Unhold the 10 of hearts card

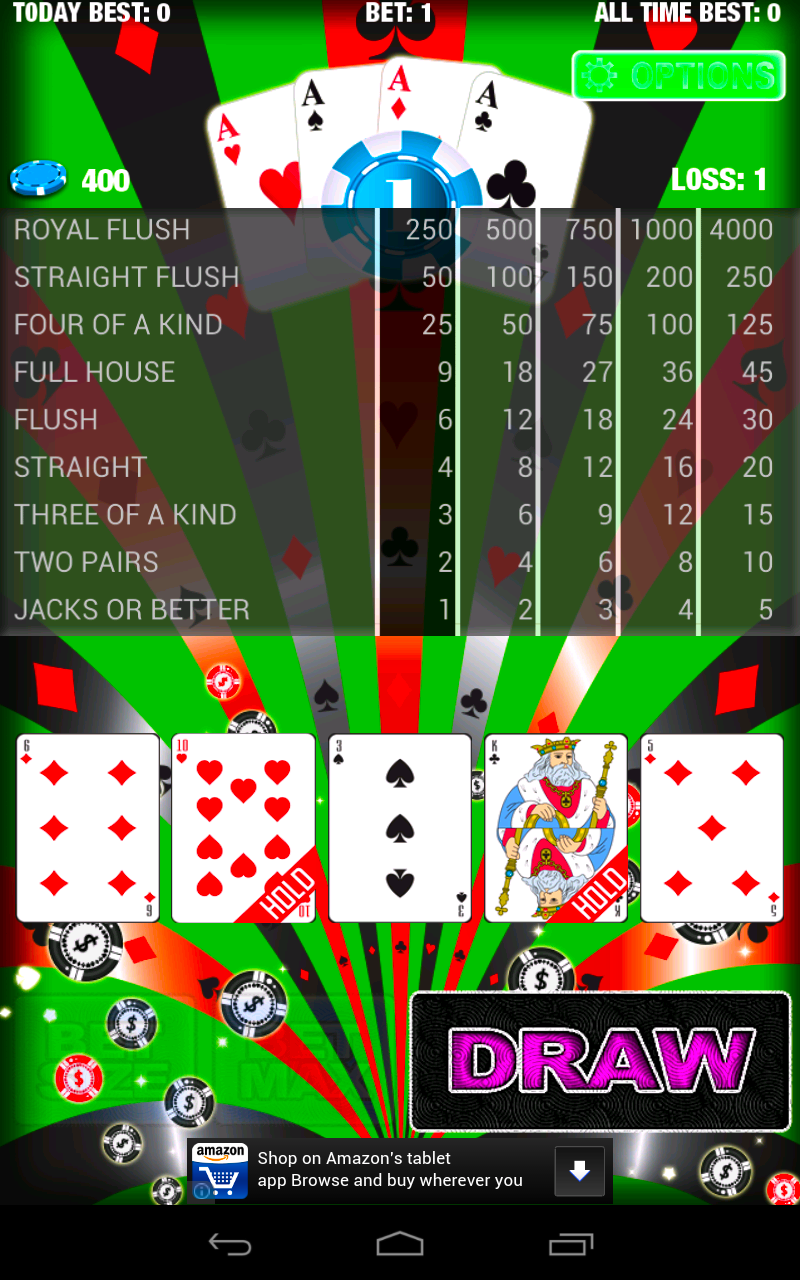(x=244, y=828)
